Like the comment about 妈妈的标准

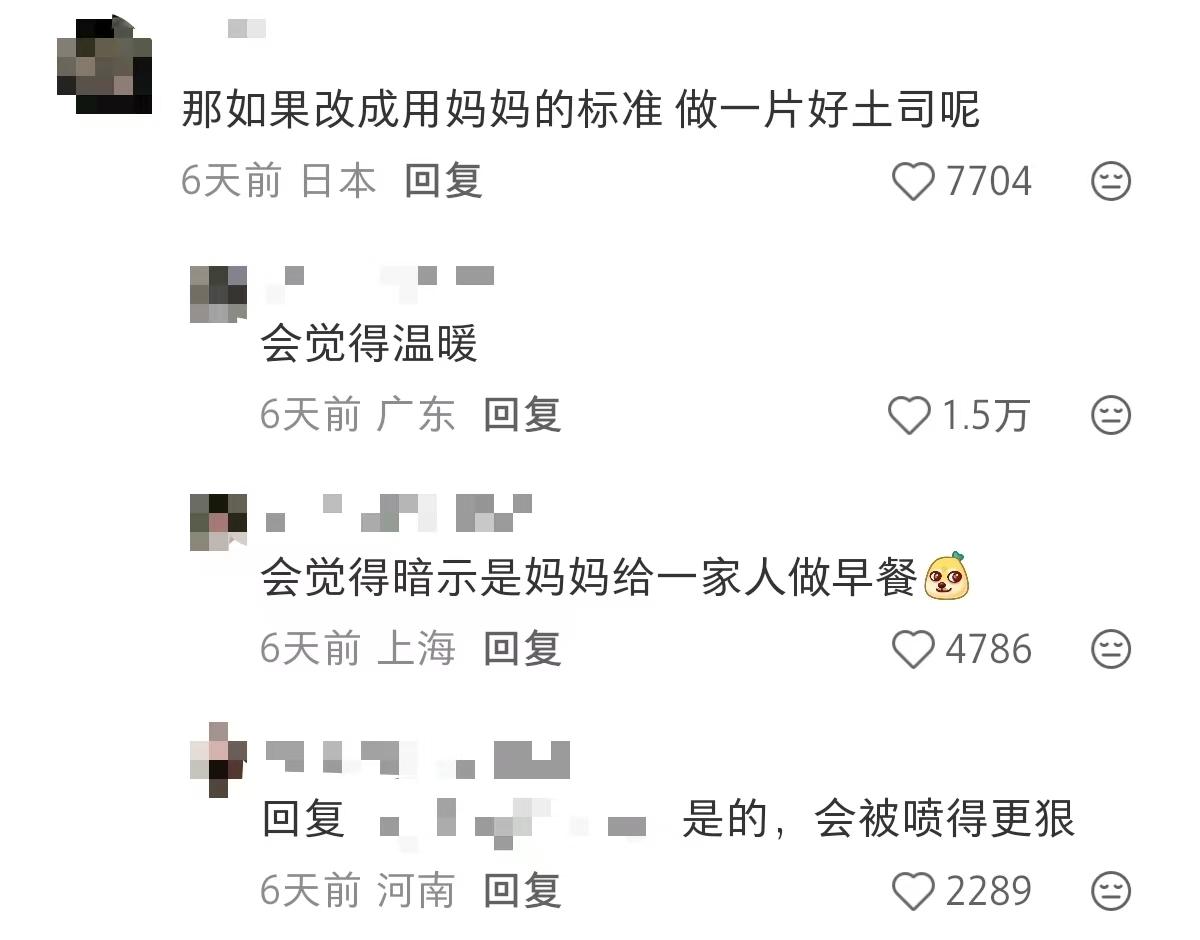pyautogui.click(x=912, y=182)
